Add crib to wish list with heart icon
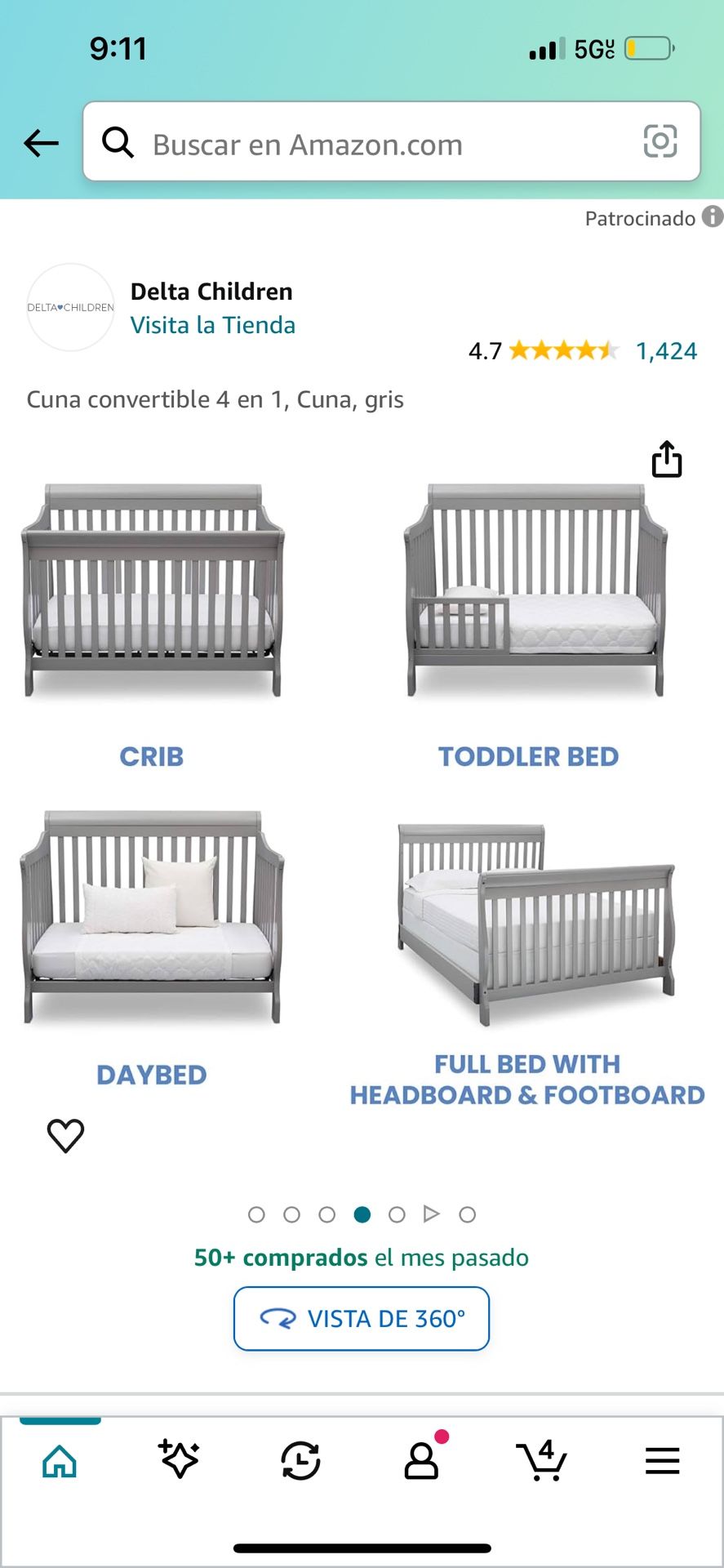724x1568 pixels. pyautogui.click(x=65, y=1135)
